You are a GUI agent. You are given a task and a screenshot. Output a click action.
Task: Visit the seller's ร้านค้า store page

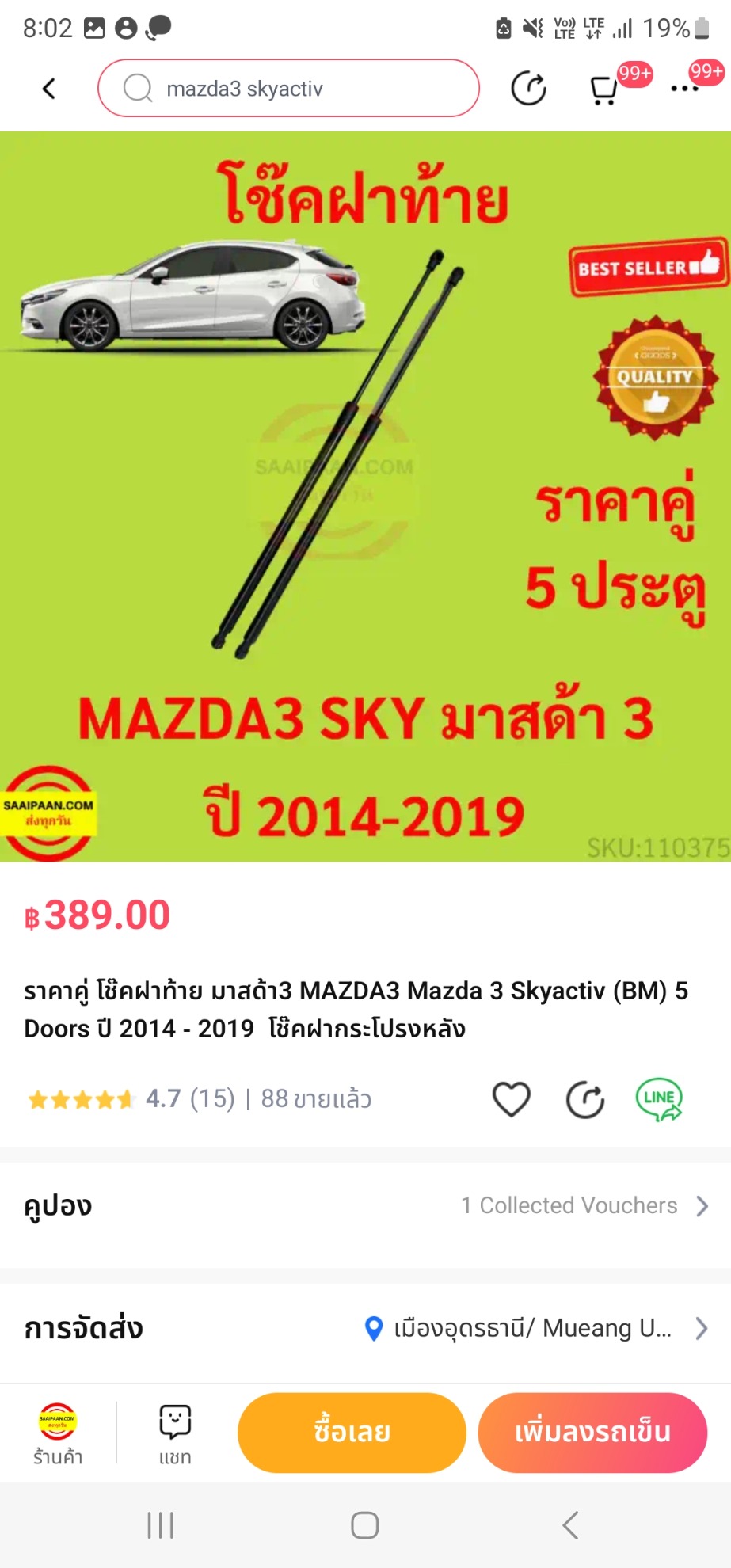(x=58, y=1433)
